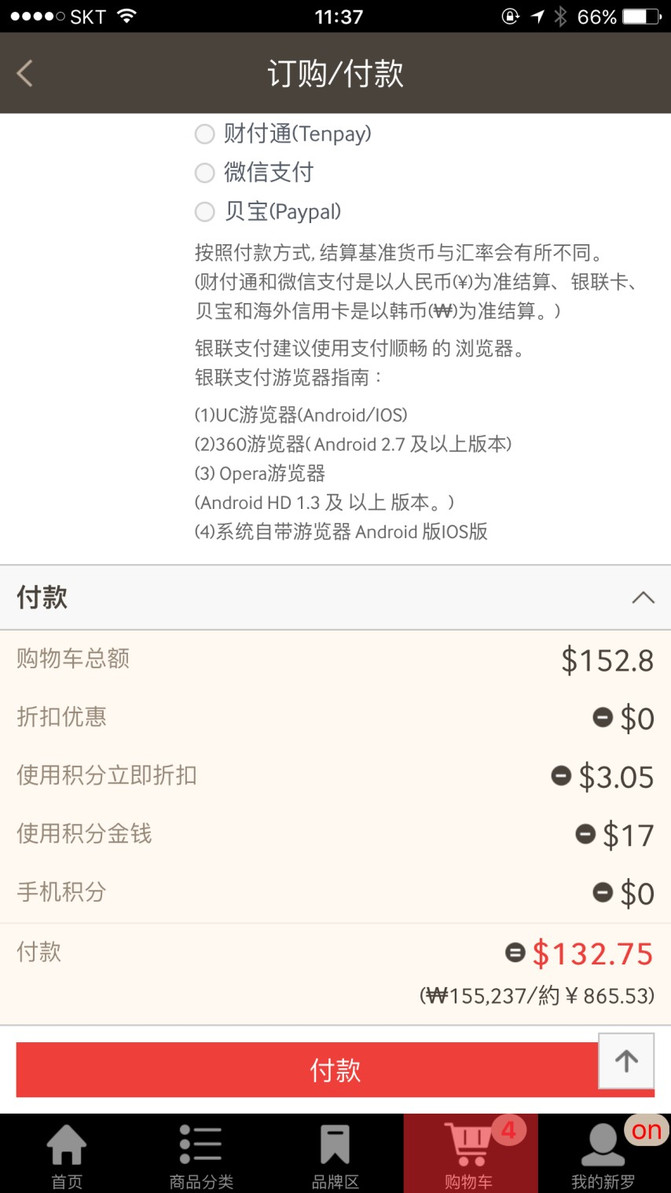Collapse the 付款 summary section
This screenshot has width=671, height=1193.
click(643, 597)
